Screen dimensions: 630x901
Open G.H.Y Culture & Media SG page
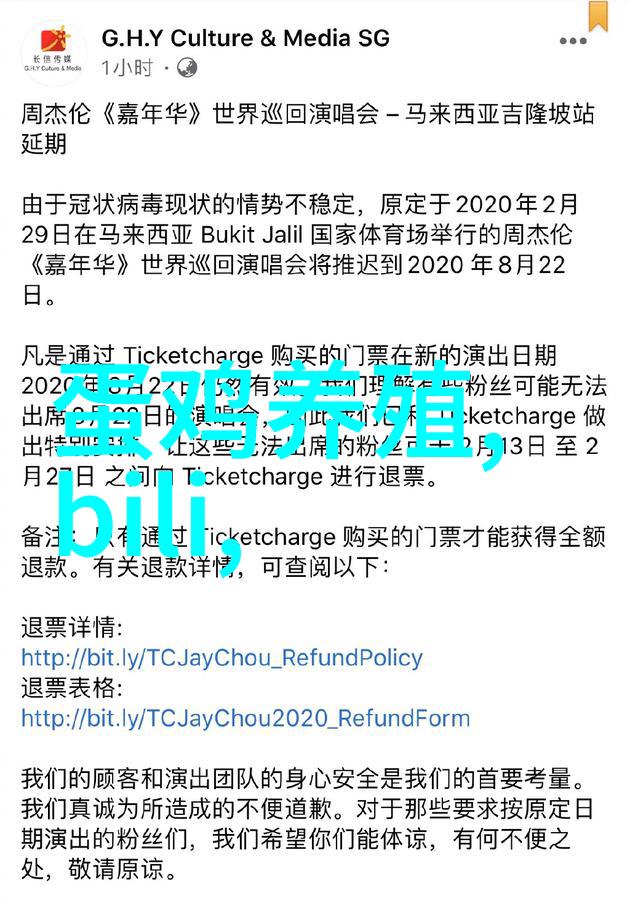(x=245, y=39)
